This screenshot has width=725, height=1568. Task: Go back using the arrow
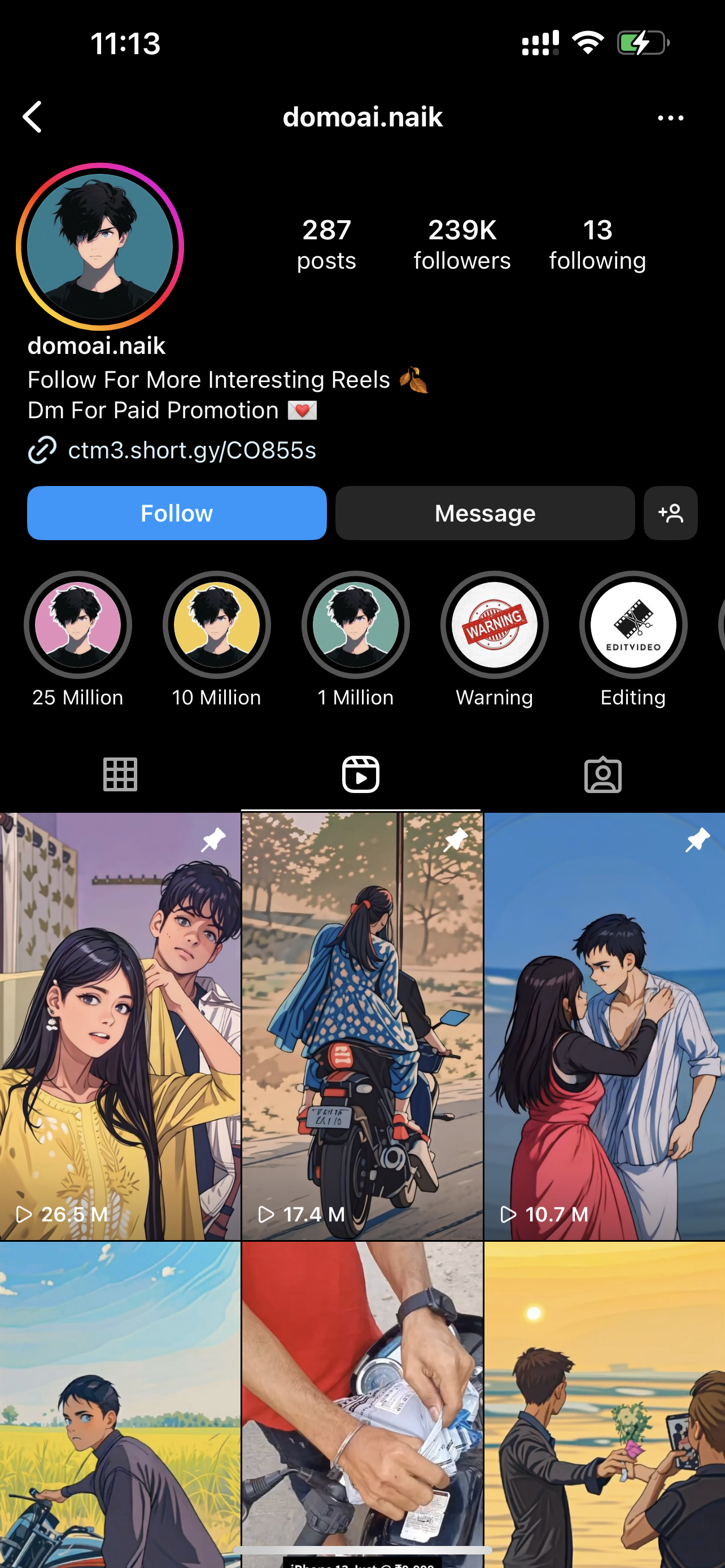[33, 117]
